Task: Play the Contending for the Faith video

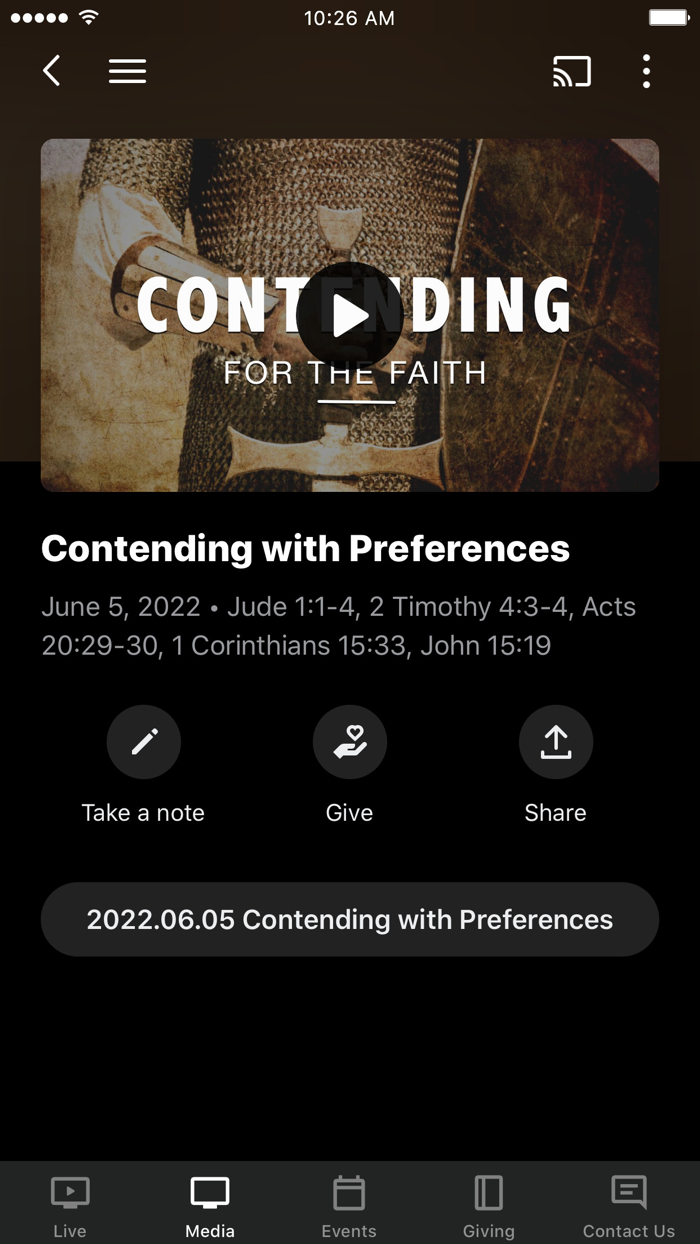Action: (350, 315)
